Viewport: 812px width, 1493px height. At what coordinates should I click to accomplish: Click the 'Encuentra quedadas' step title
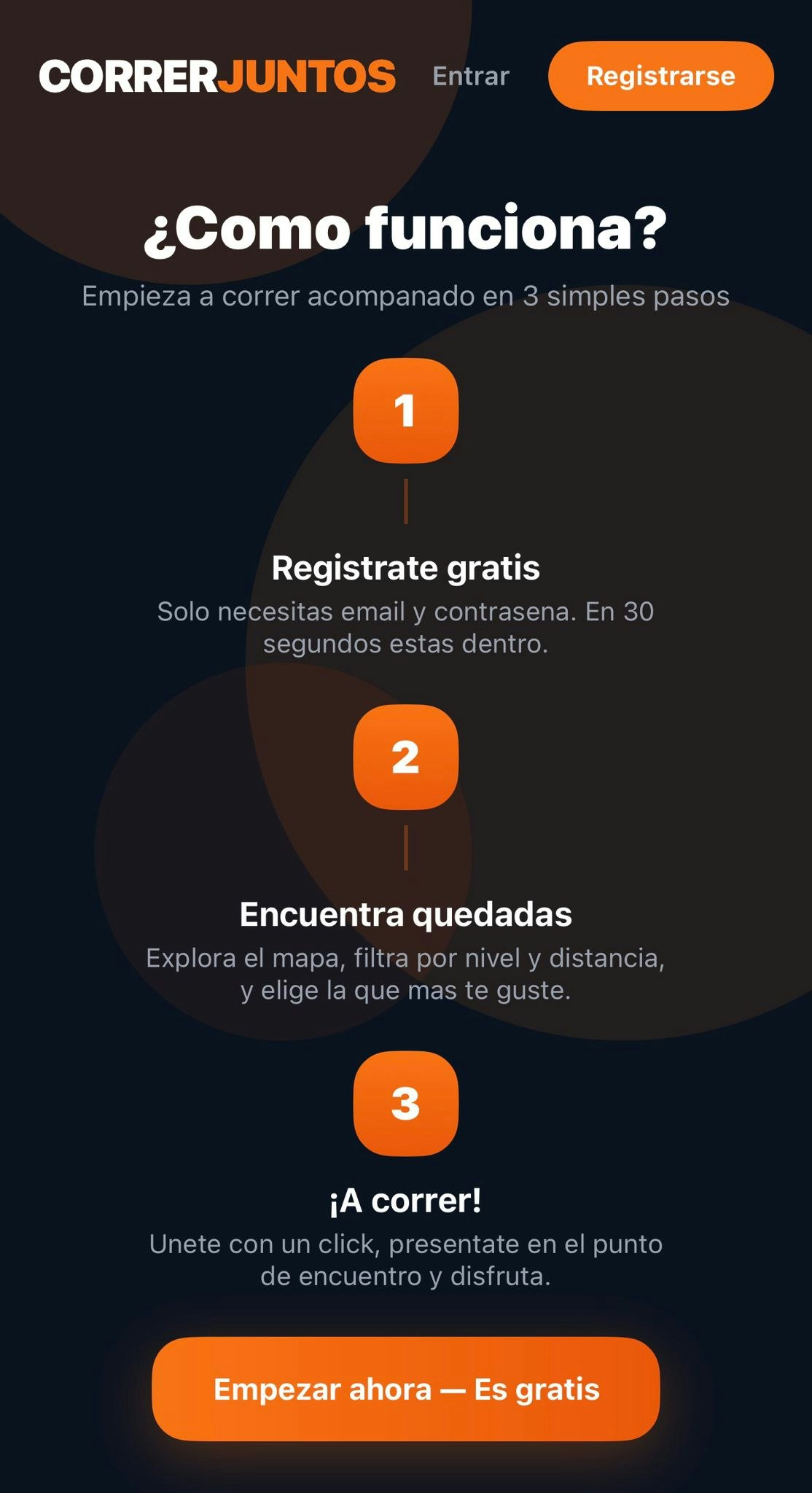coord(406,913)
